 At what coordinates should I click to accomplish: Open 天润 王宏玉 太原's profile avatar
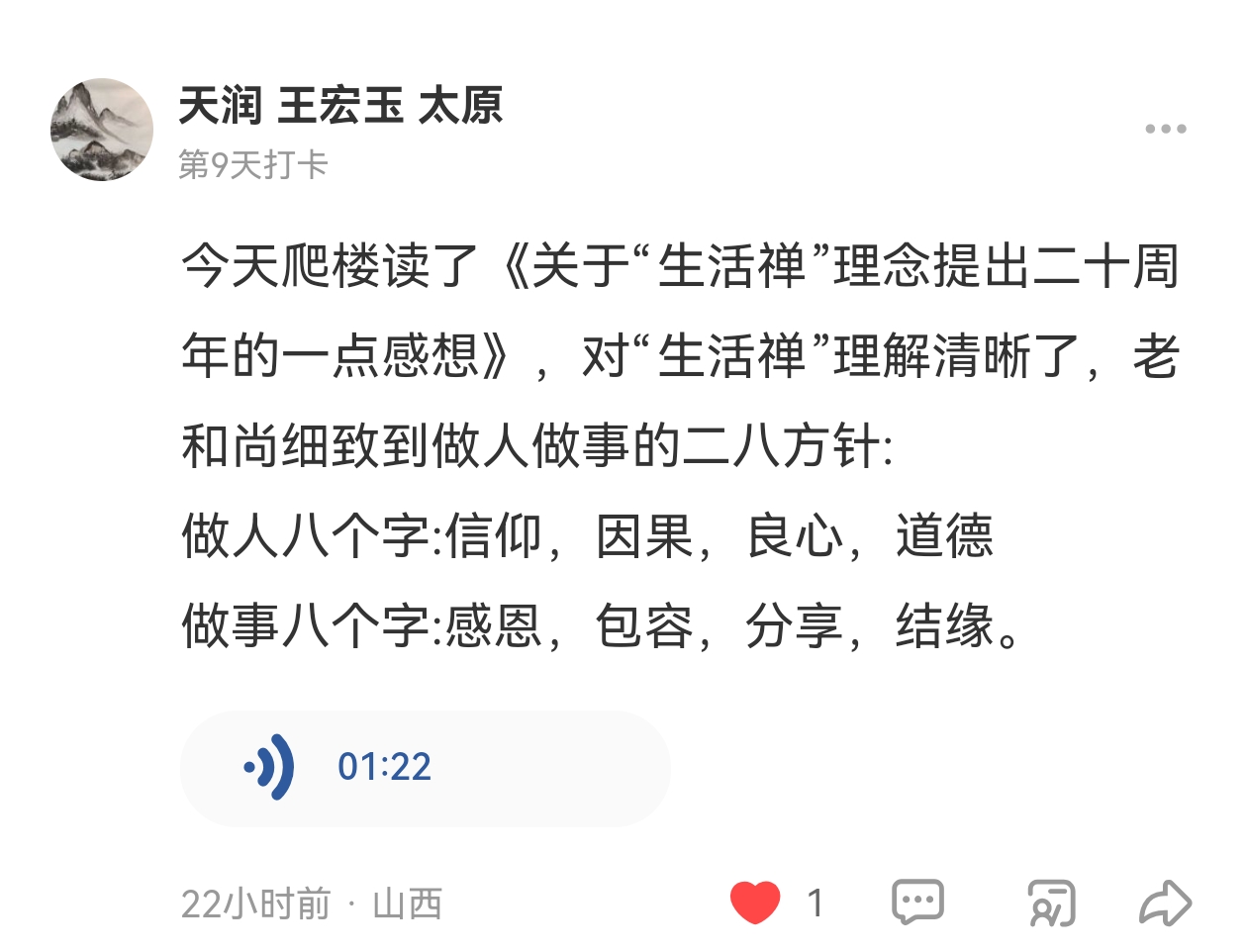pyautogui.click(x=102, y=130)
